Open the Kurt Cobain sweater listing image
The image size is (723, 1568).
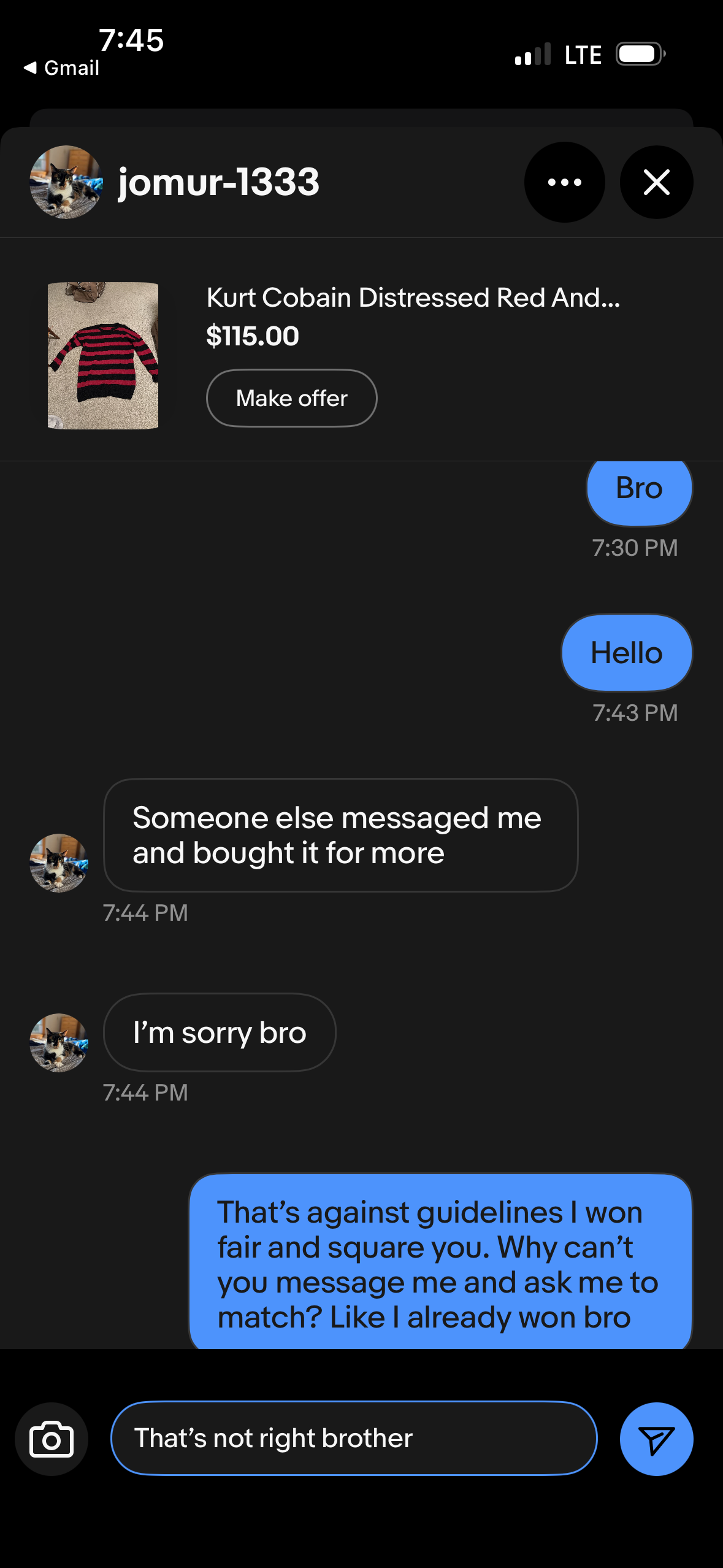tap(103, 356)
